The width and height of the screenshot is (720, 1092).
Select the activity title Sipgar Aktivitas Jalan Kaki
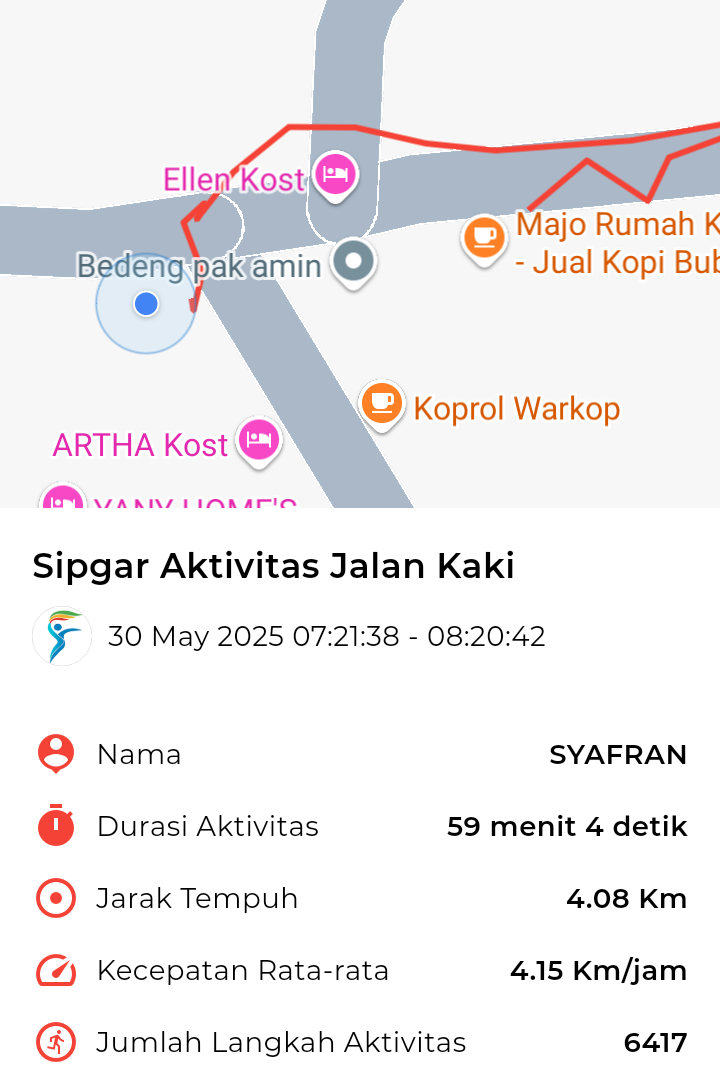(x=276, y=565)
